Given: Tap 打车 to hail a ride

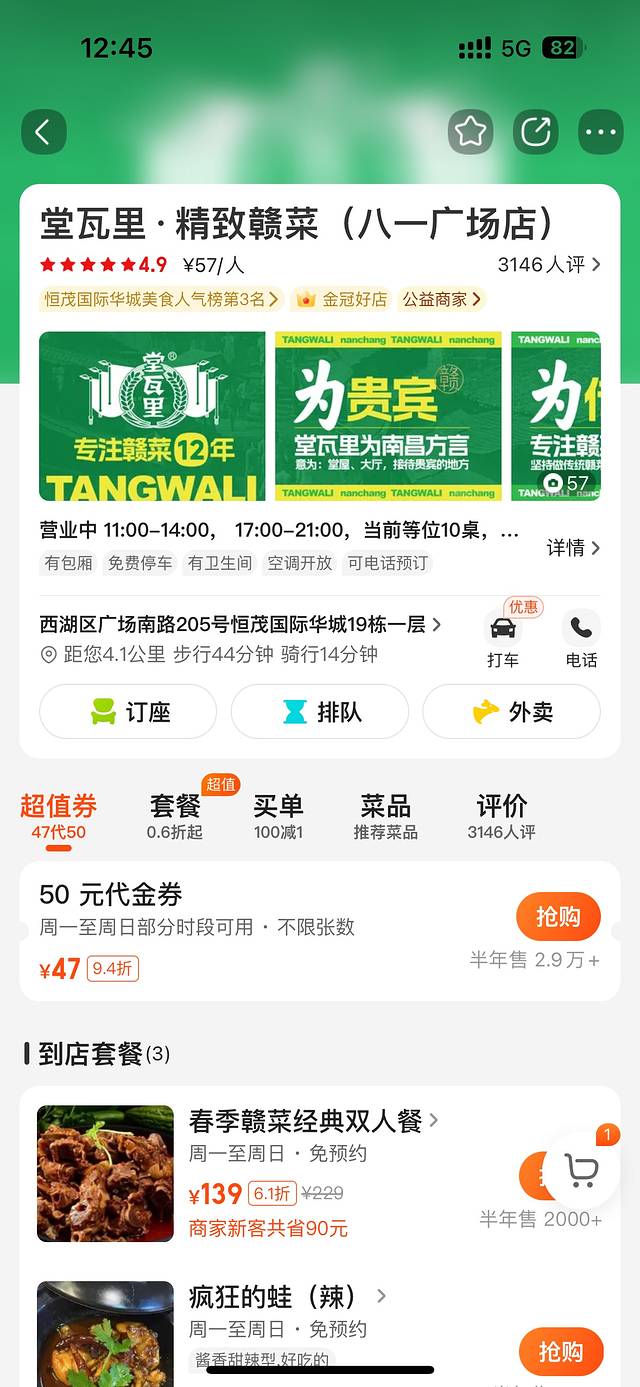Looking at the screenshot, I should 503,639.
